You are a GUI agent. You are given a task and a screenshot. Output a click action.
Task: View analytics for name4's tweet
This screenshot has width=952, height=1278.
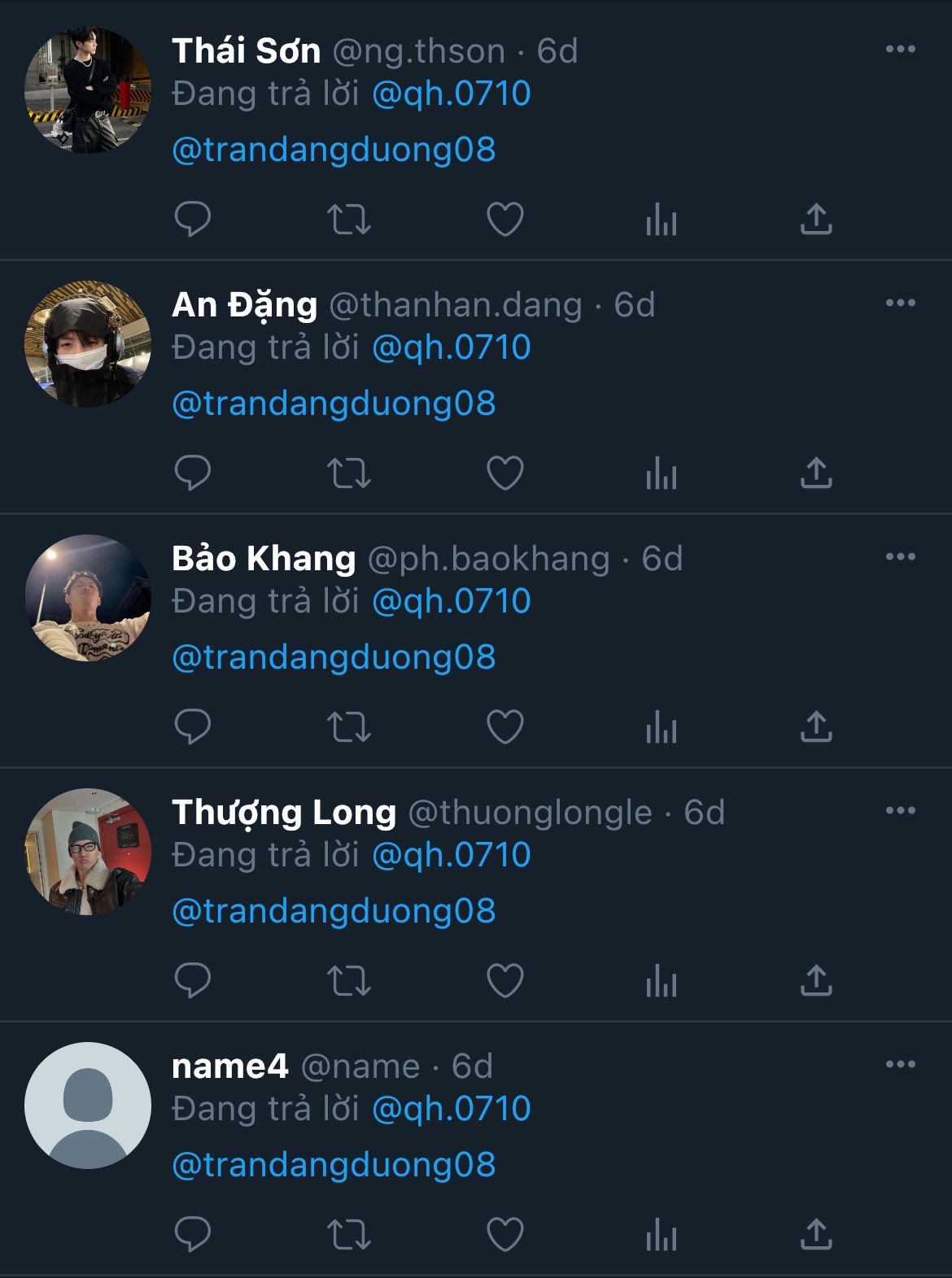[x=661, y=1234]
